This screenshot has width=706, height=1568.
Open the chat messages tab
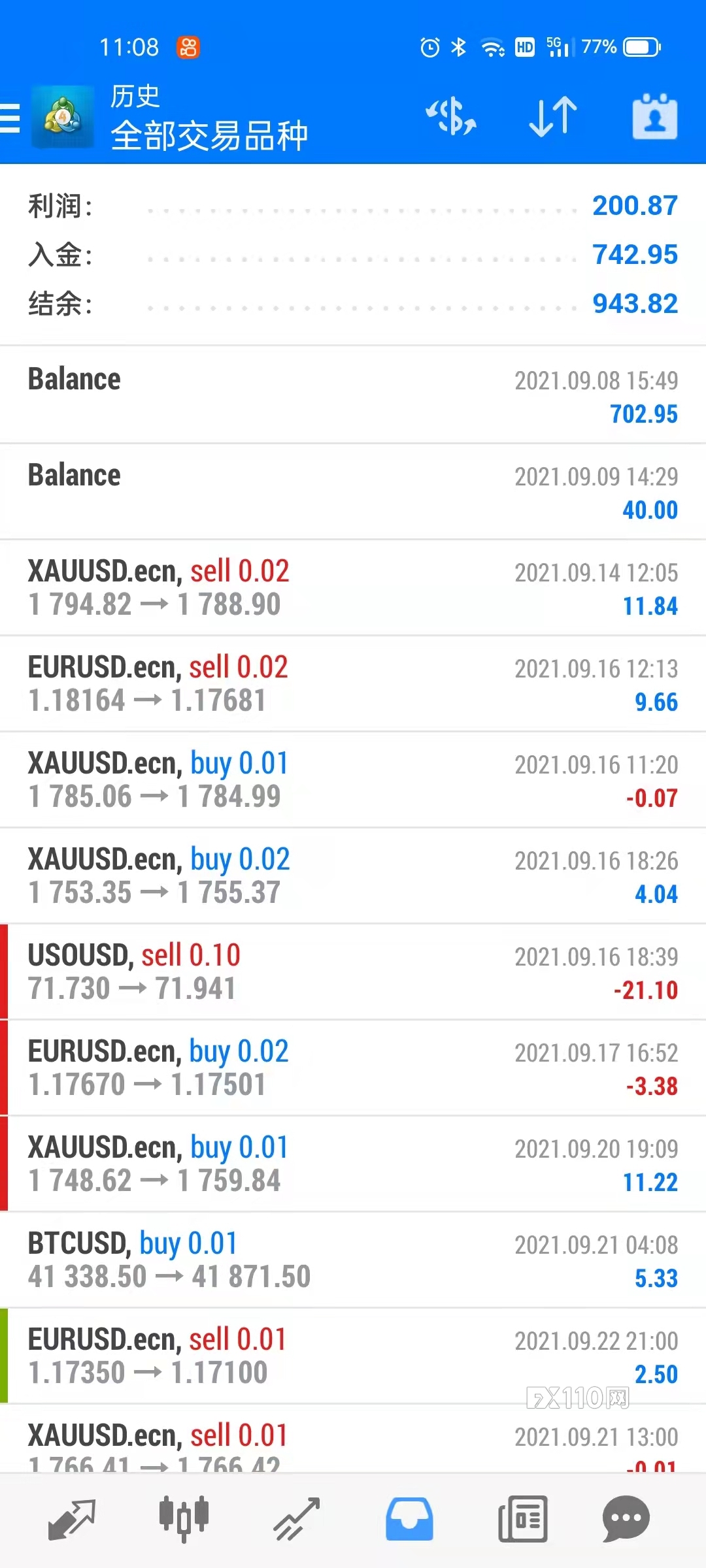(x=626, y=1520)
